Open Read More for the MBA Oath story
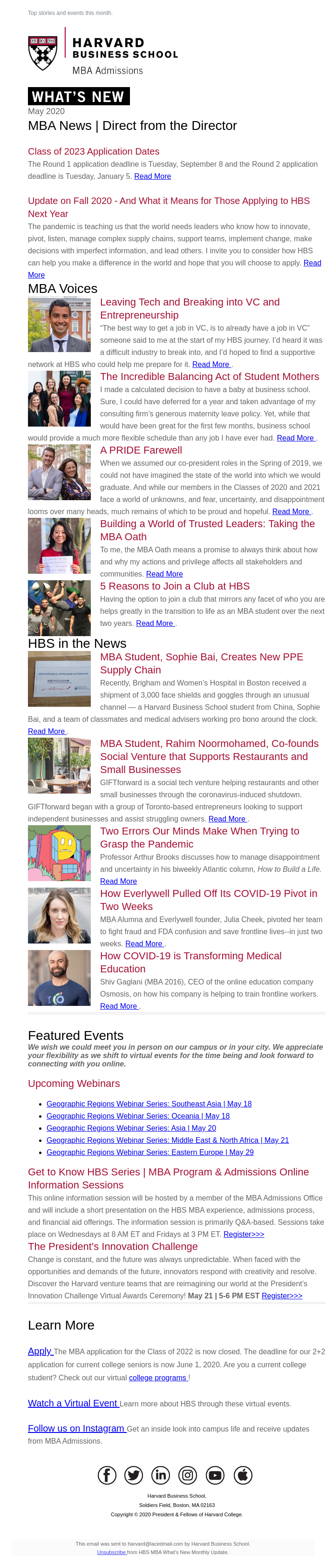326x1568 pixels. click(x=164, y=573)
